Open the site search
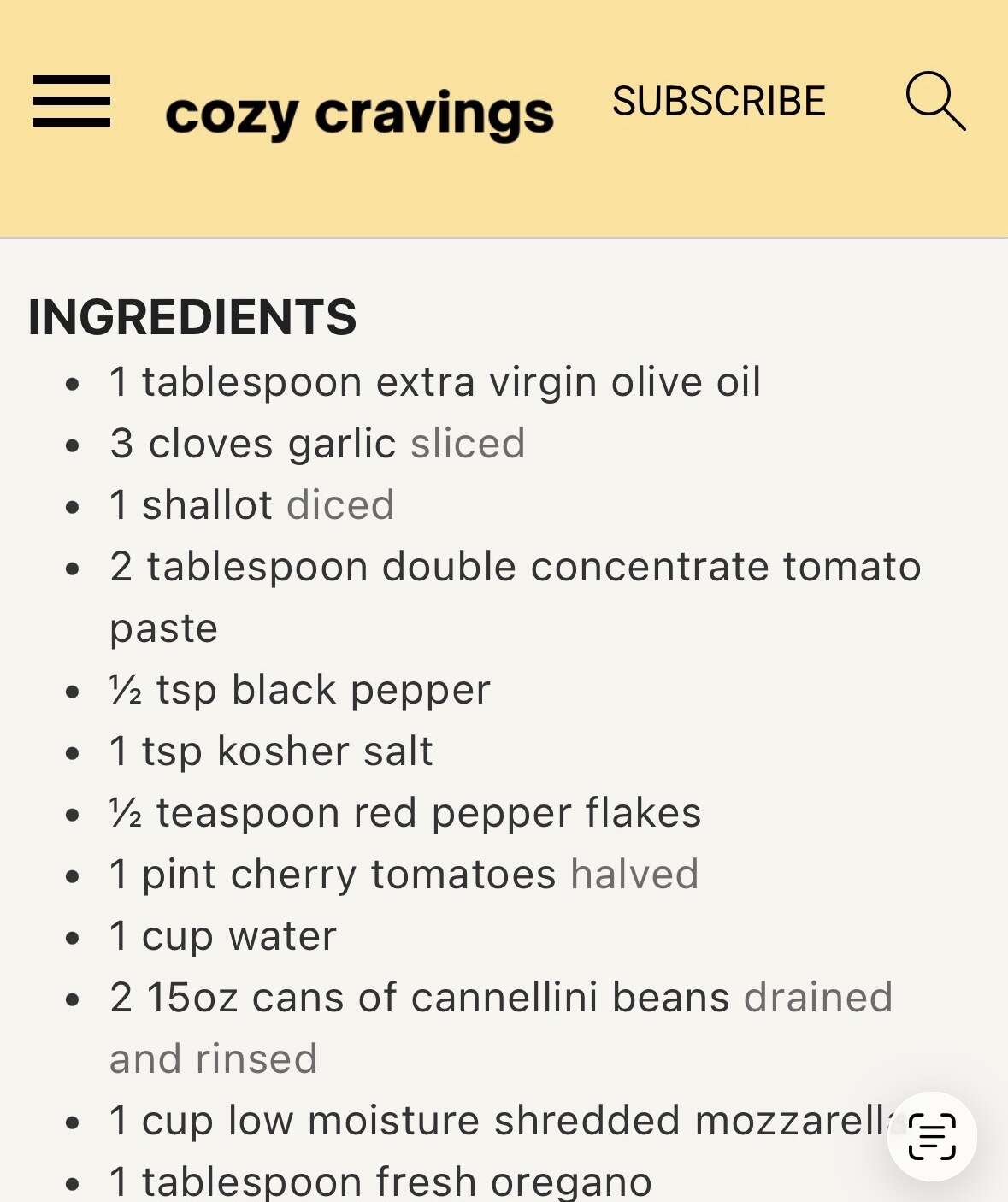 click(934, 102)
